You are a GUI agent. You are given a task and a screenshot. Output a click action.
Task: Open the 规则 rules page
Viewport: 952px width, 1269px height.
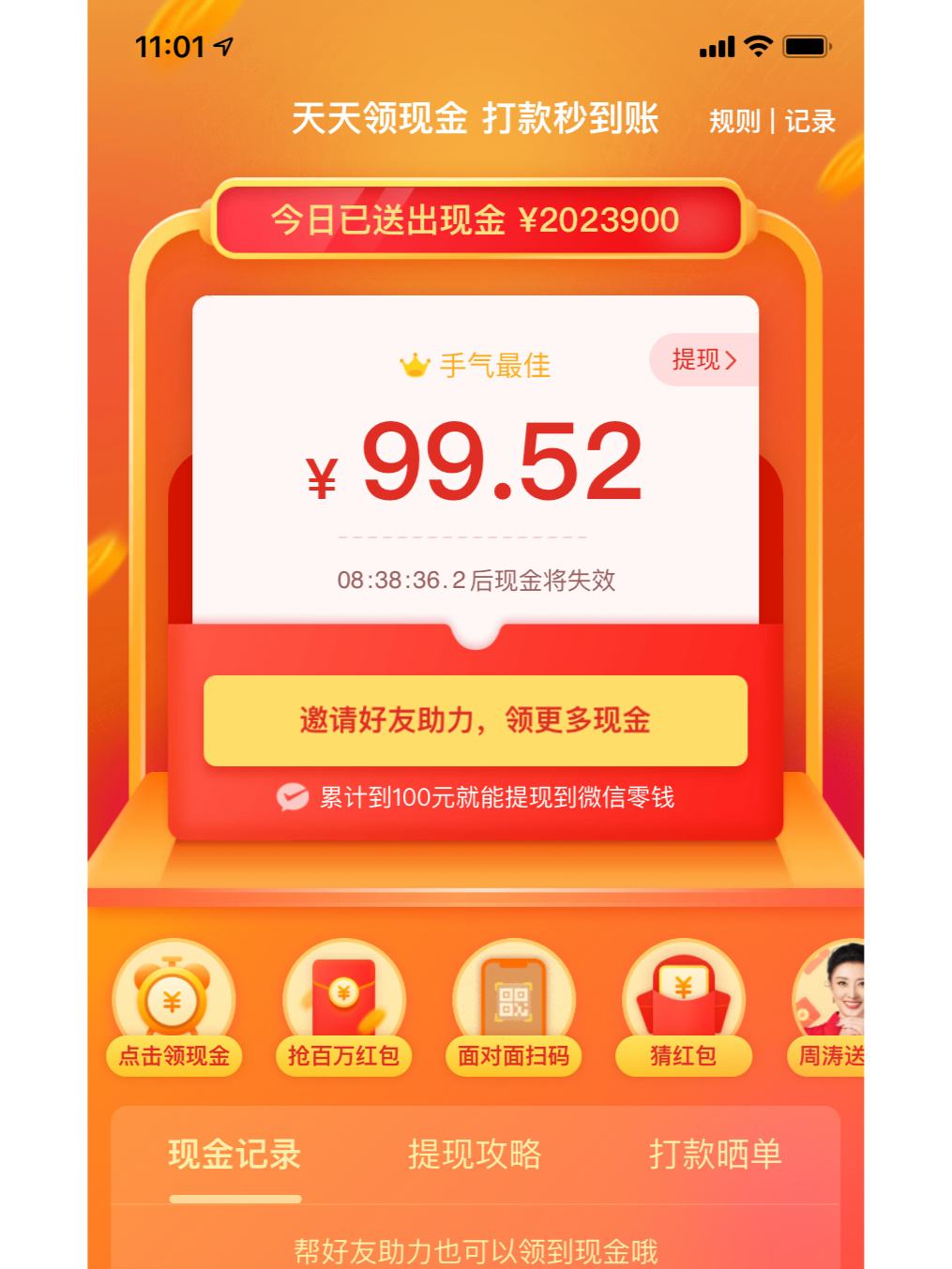click(x=733, y=121)
